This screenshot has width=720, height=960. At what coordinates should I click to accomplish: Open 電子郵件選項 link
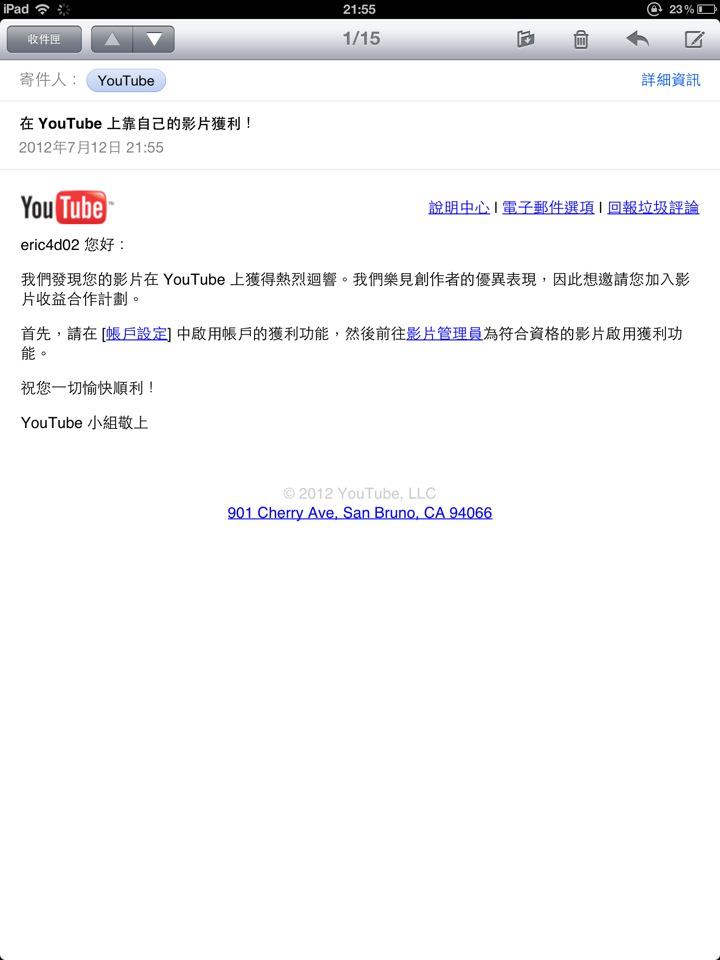click(548, 207)
